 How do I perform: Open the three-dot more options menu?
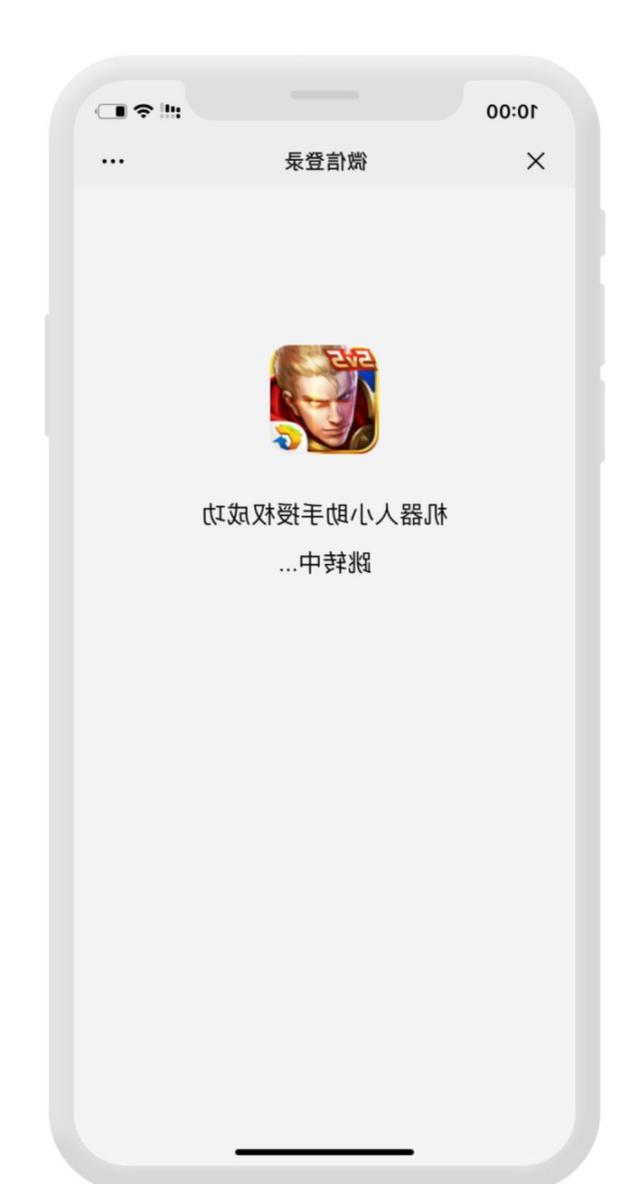(x=113, y=162)
